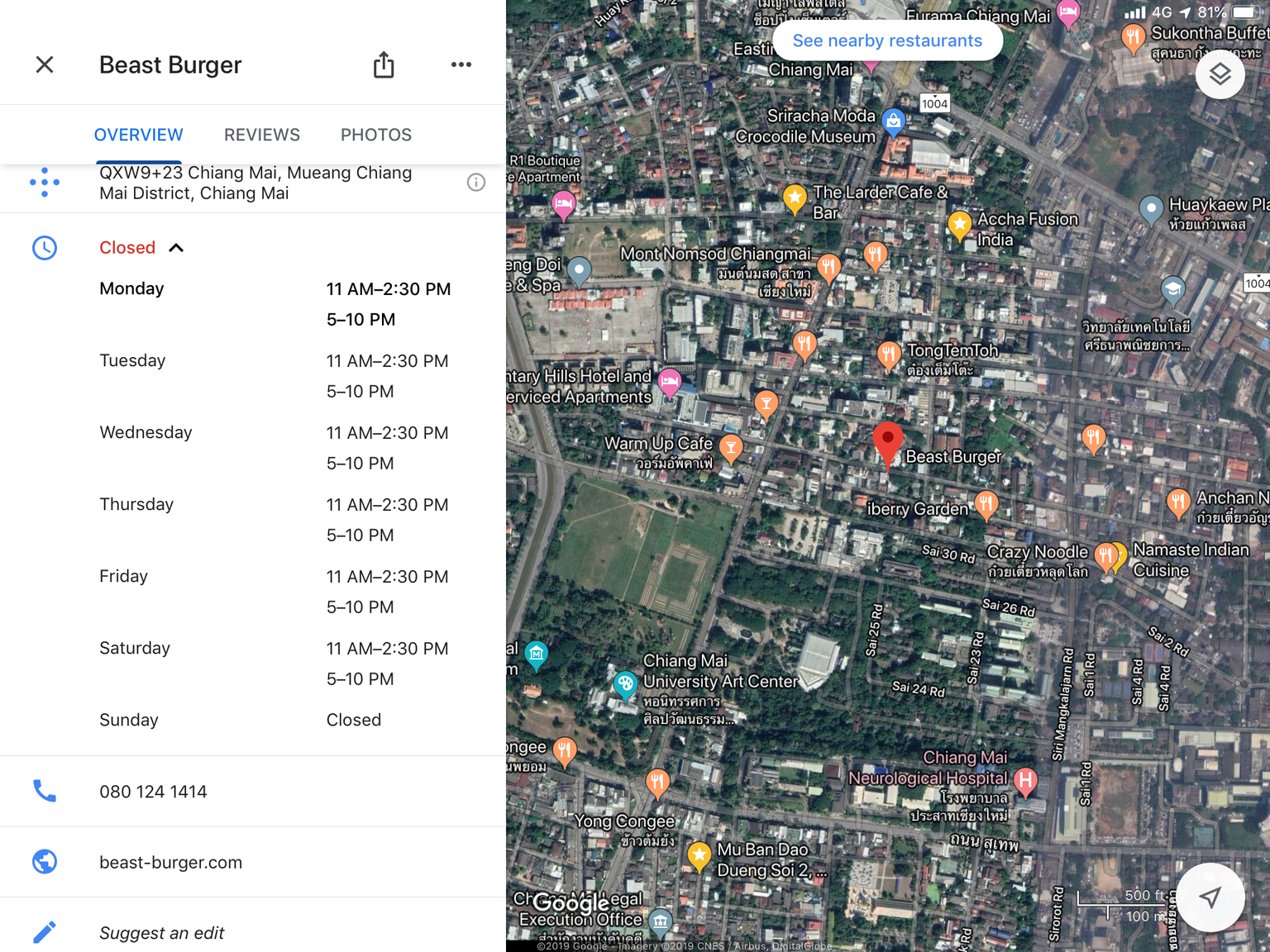Switch to the Reviews tab
Image resolution: width=1270 pixels, height=952 pixels.
pos(262,135)
